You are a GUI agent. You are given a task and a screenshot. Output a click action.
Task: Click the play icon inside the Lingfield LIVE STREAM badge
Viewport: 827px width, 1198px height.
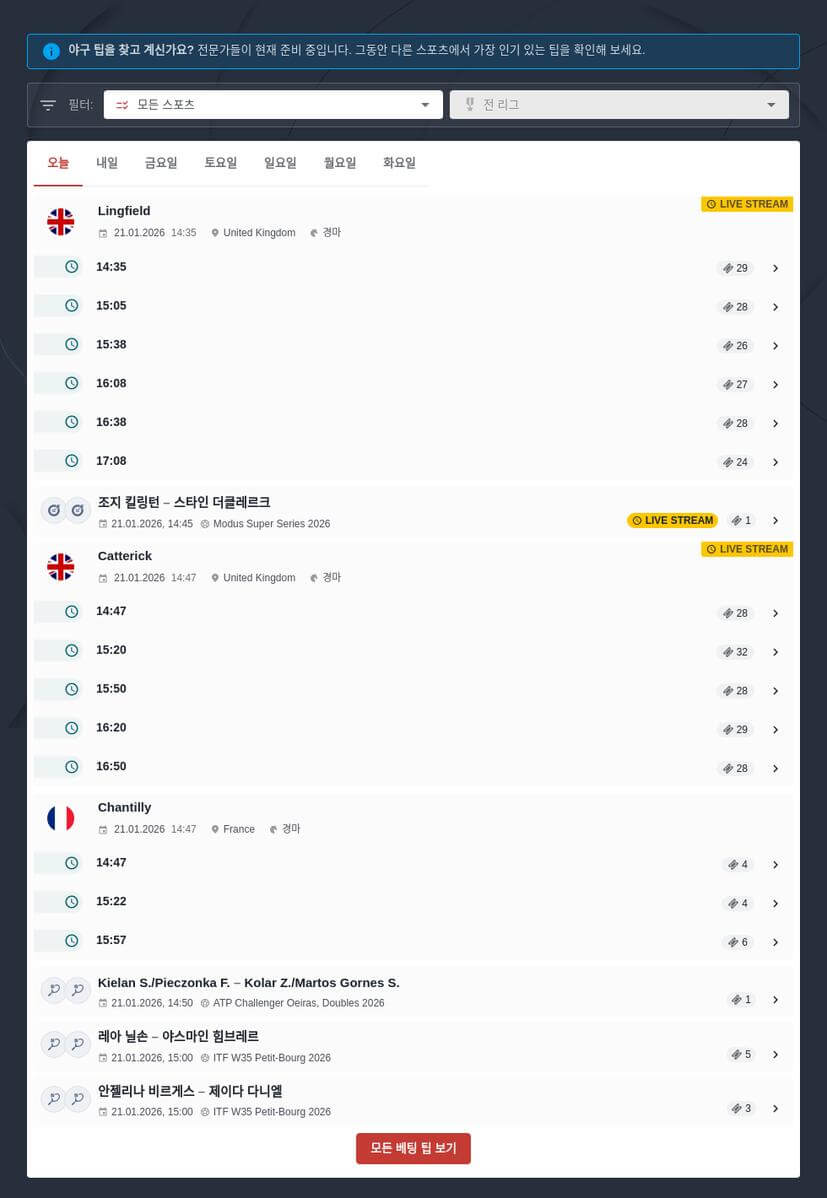pos(713,204)
